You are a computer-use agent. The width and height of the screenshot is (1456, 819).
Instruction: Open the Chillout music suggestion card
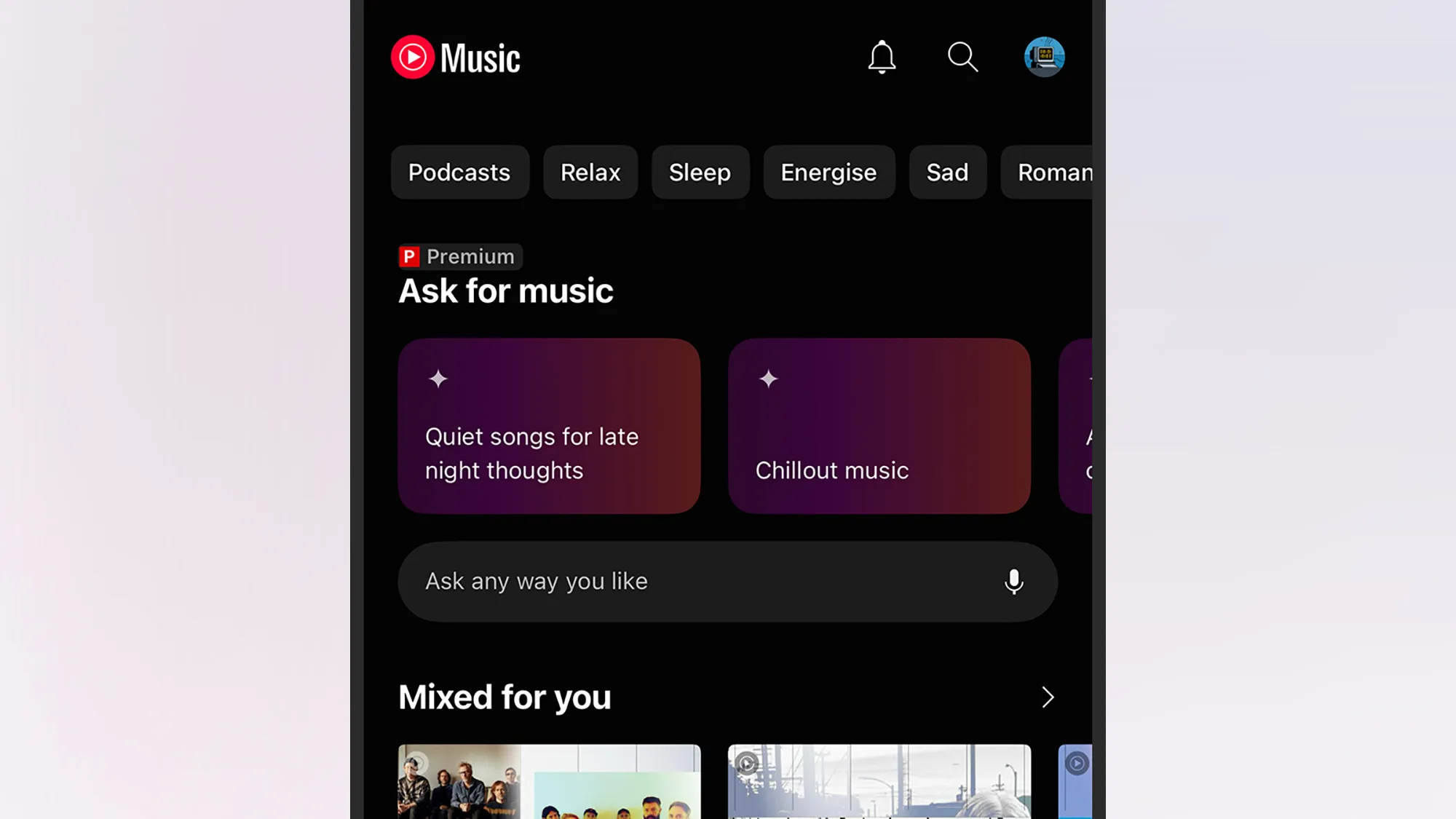click(x=879, y=426)
